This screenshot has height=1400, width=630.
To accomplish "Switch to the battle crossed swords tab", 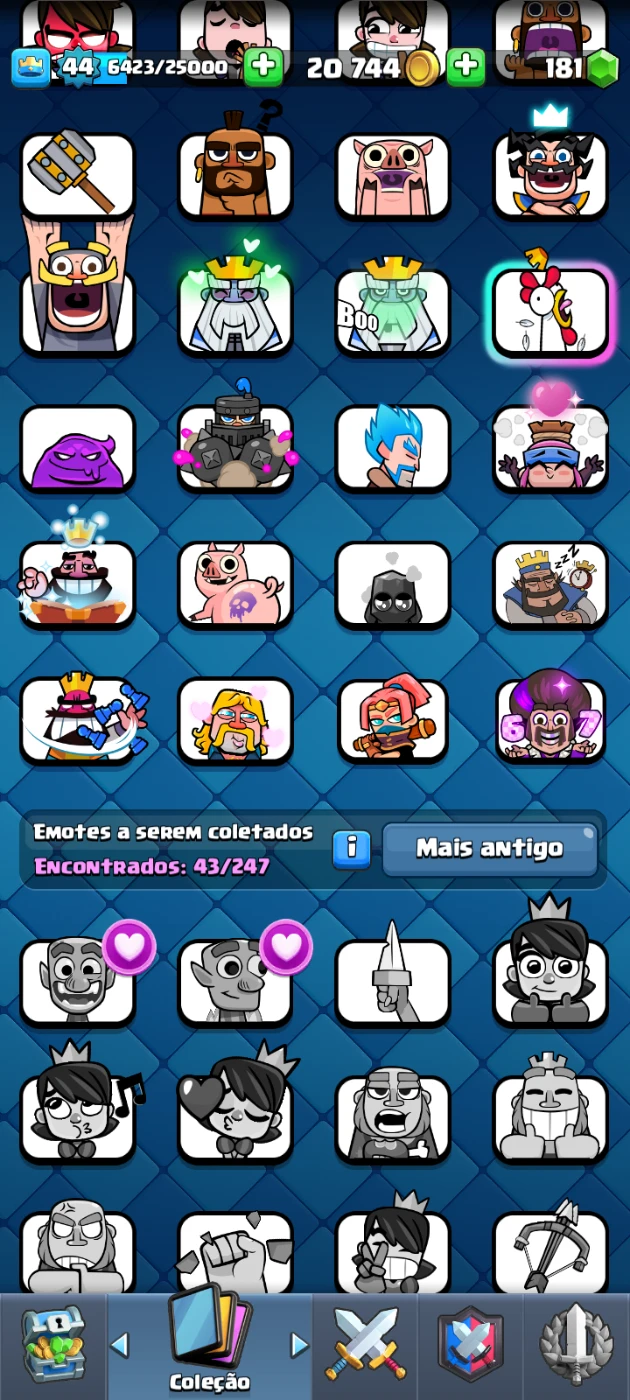I will pyautogui.click(x=365, y=1345).
